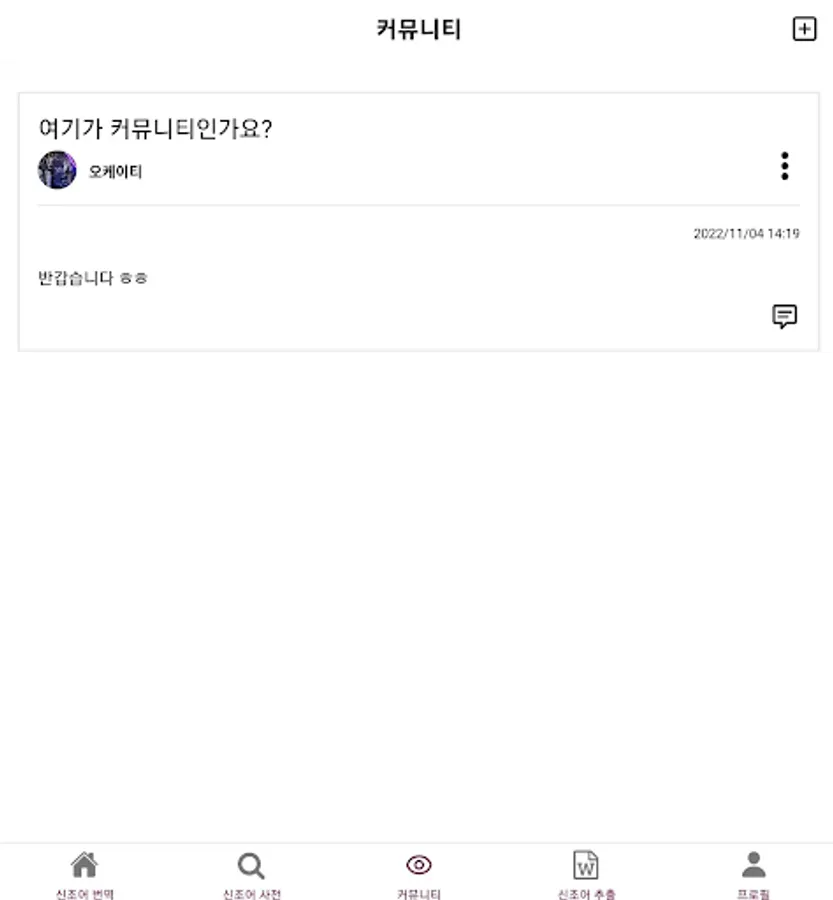Select the 커뮤니티 tab

click(x=418, y=875)
